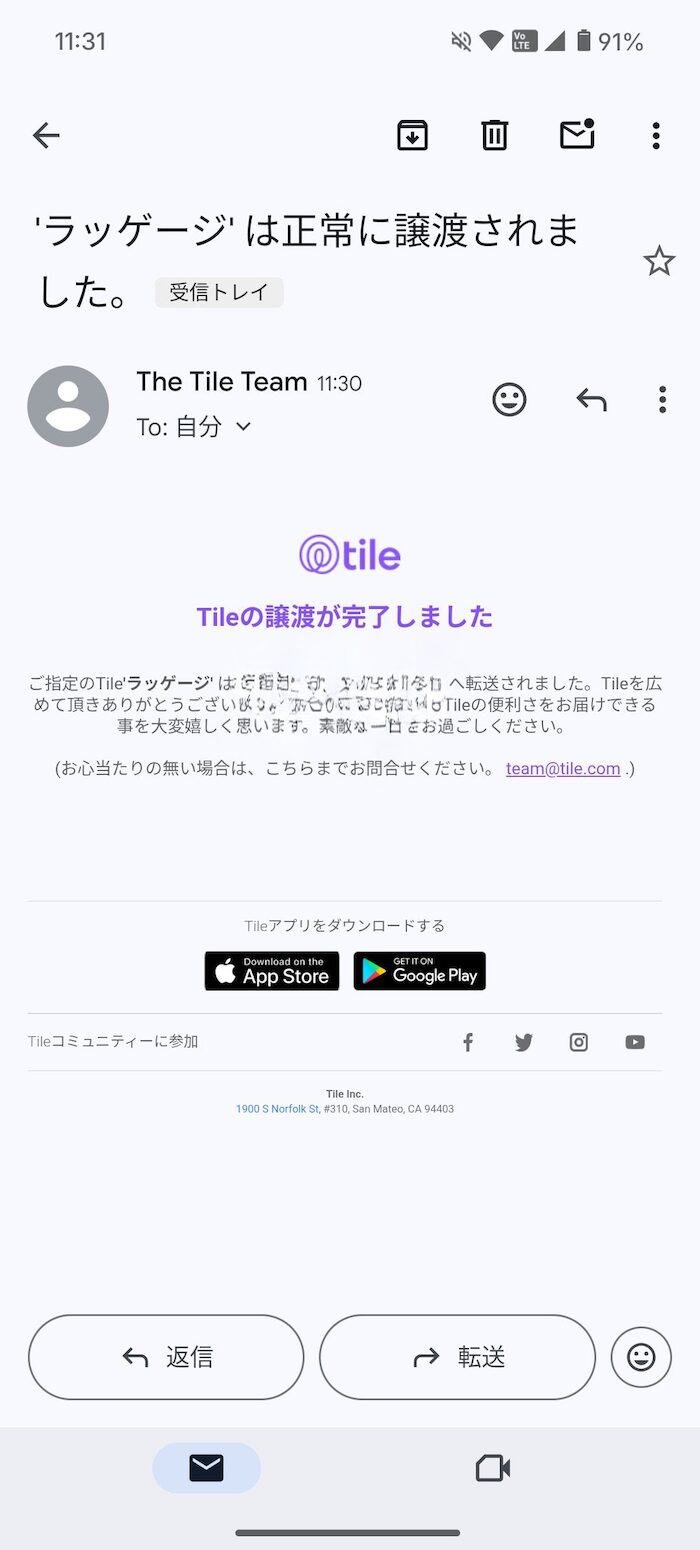Mark this email as unread
The image size is (700, 1550).
coord(577,134)
